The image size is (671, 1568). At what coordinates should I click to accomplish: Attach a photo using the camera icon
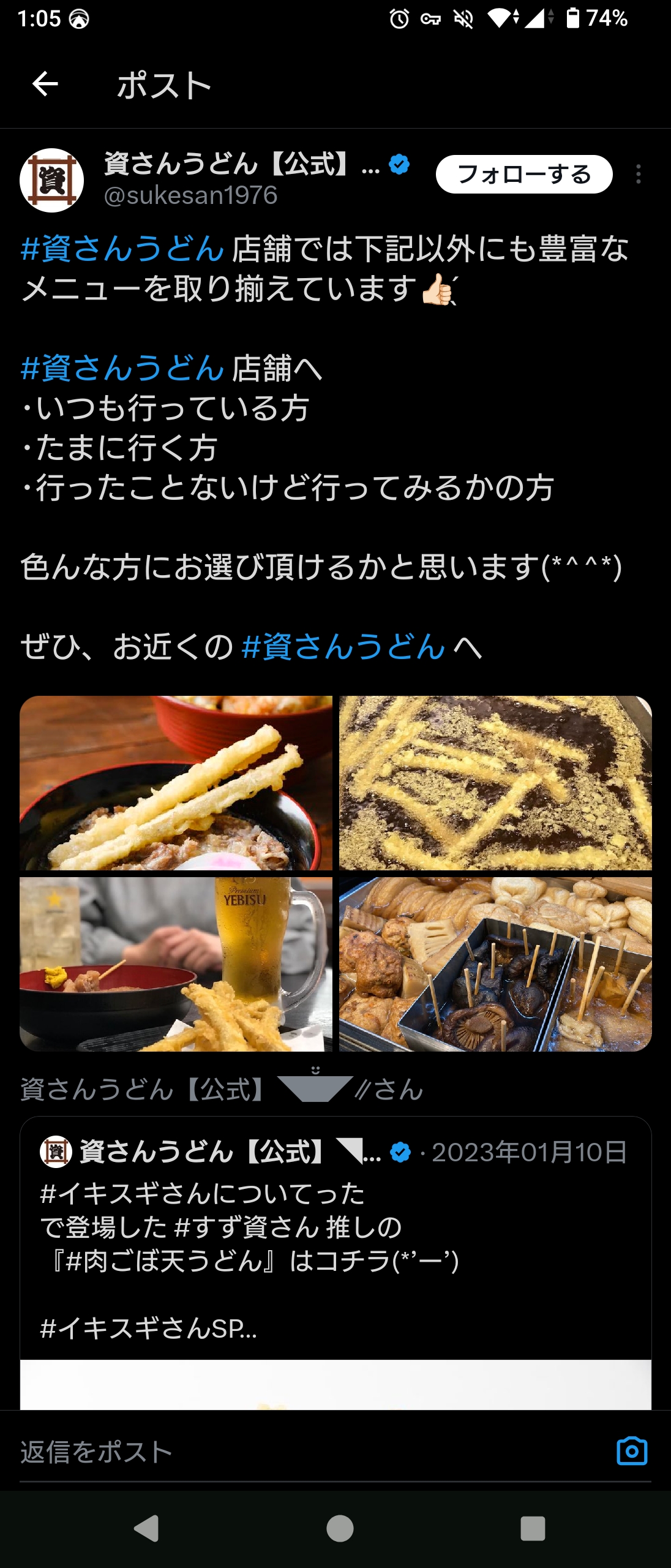point(631,1451)
